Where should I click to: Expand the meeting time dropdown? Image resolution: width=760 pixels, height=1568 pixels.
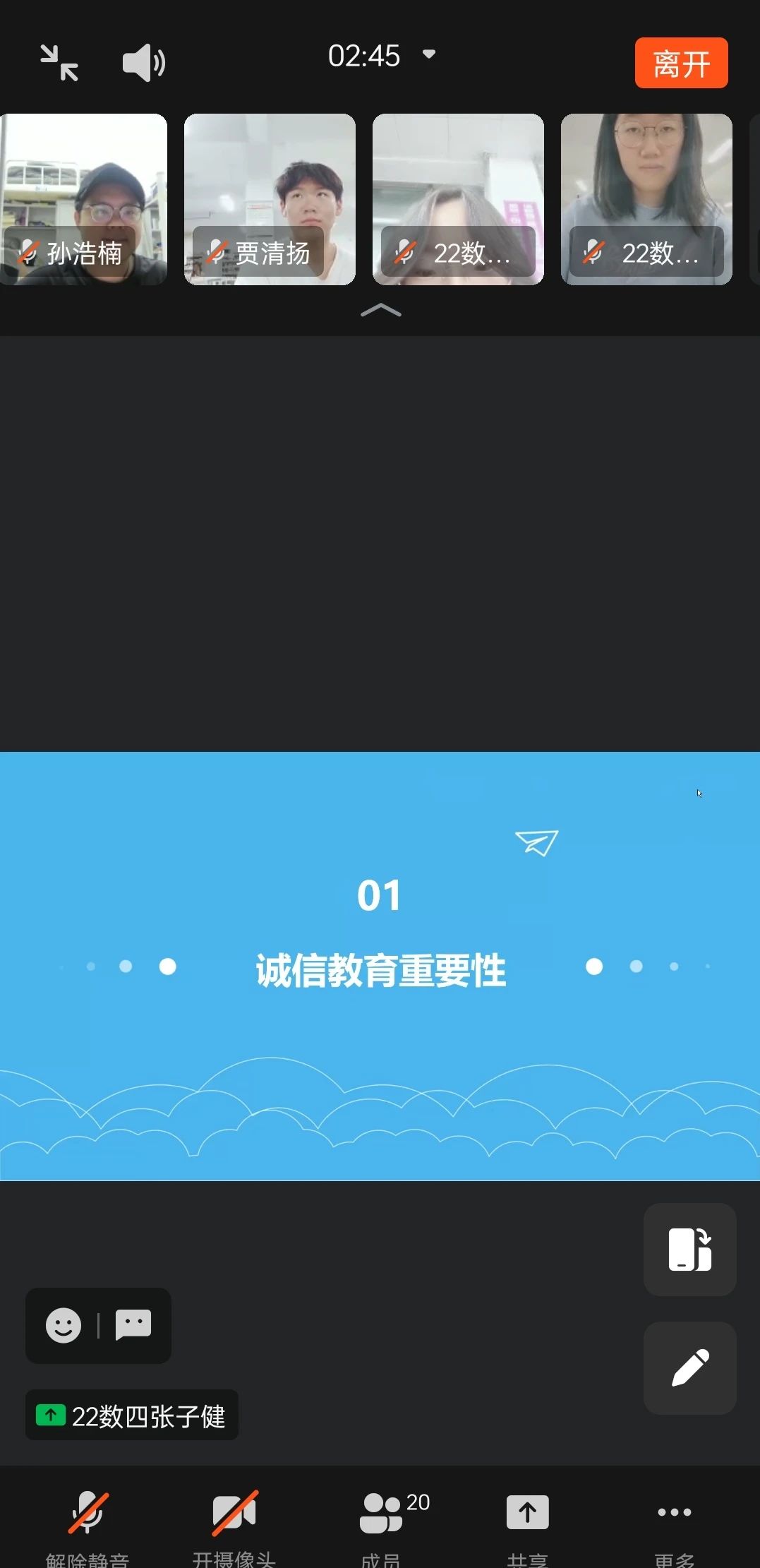(x=428, y=54)
